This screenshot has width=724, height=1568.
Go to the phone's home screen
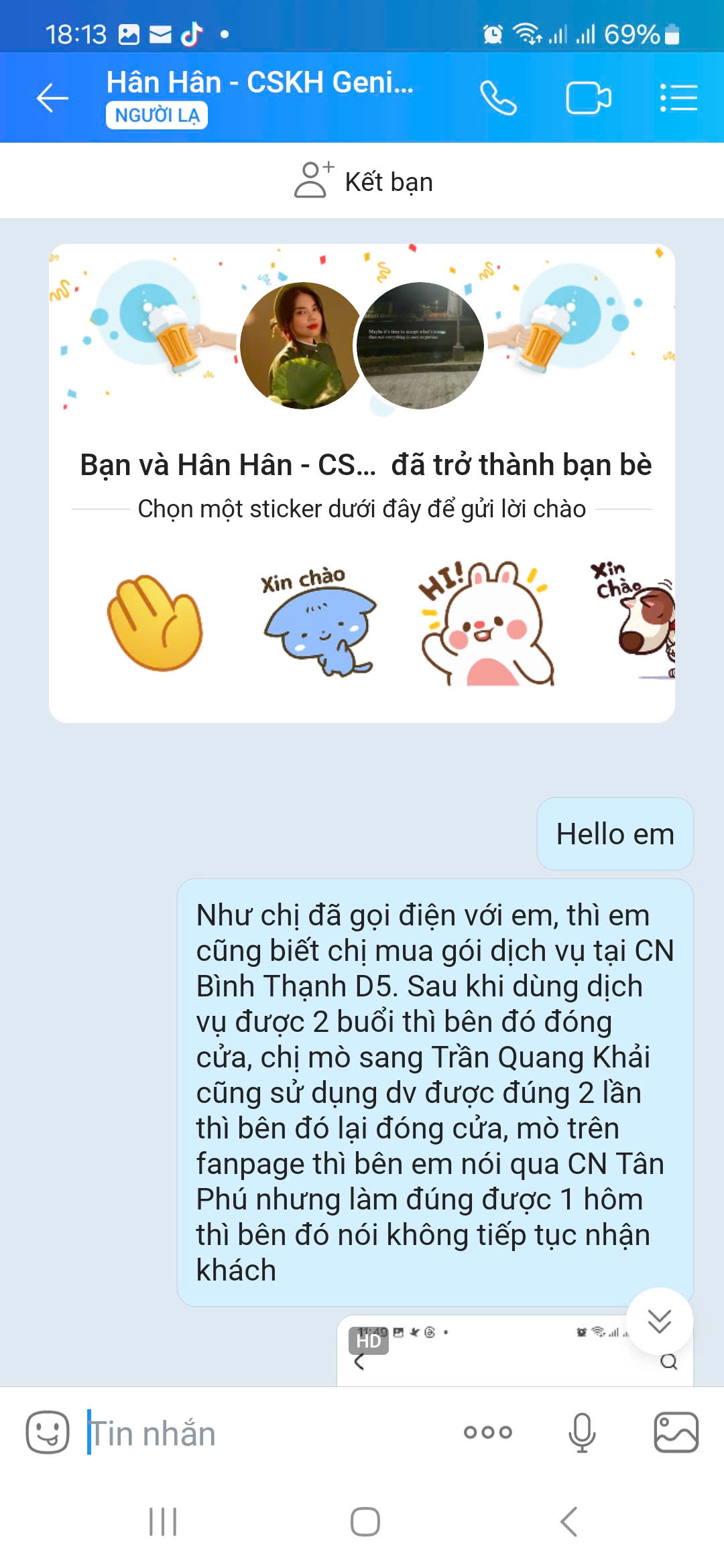[x=365, y=1521]
